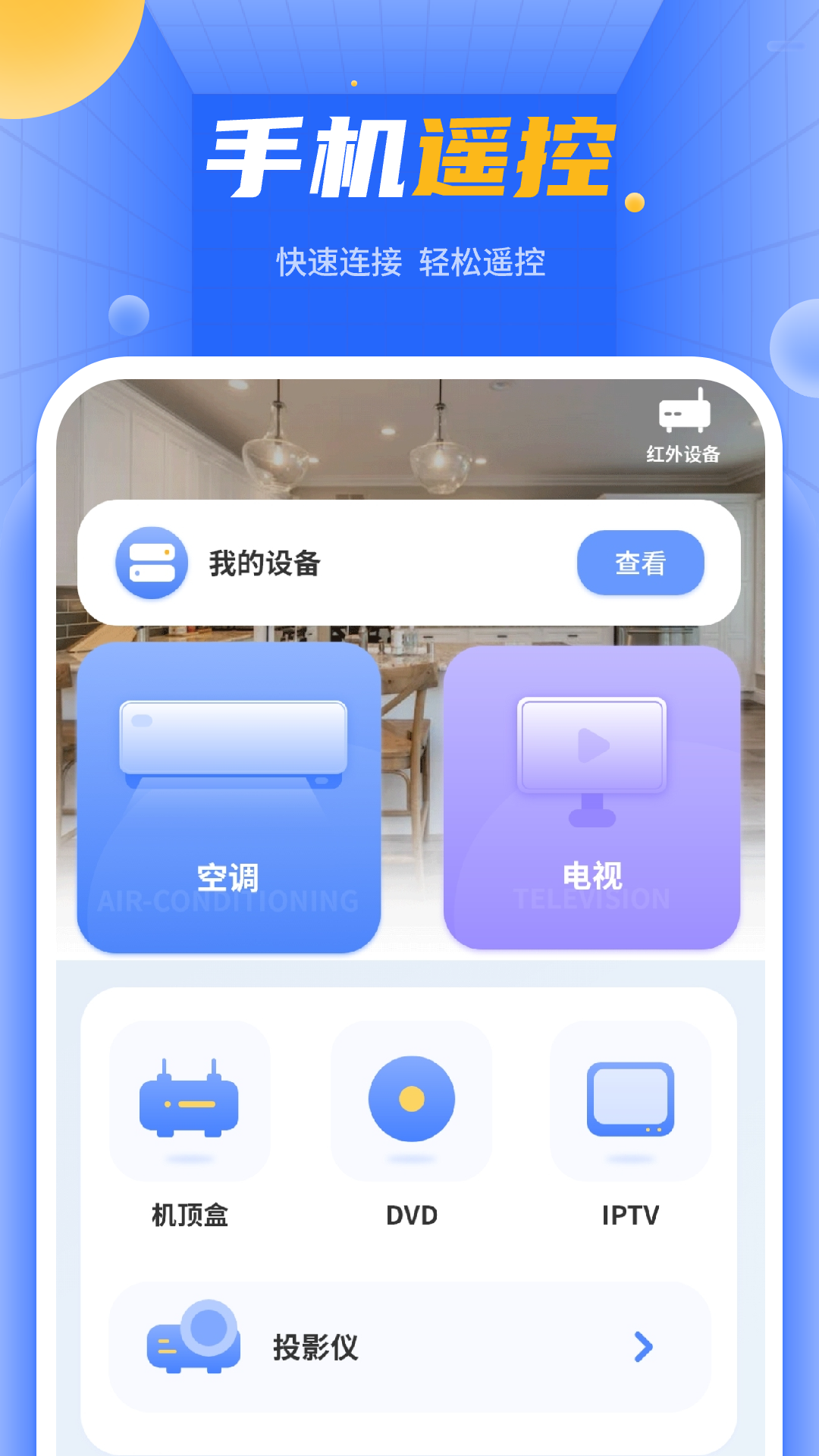819x1456 pixels.
Task: Open the 电视 television remote card
Action: pyautogui.click(x=591, y=796)
